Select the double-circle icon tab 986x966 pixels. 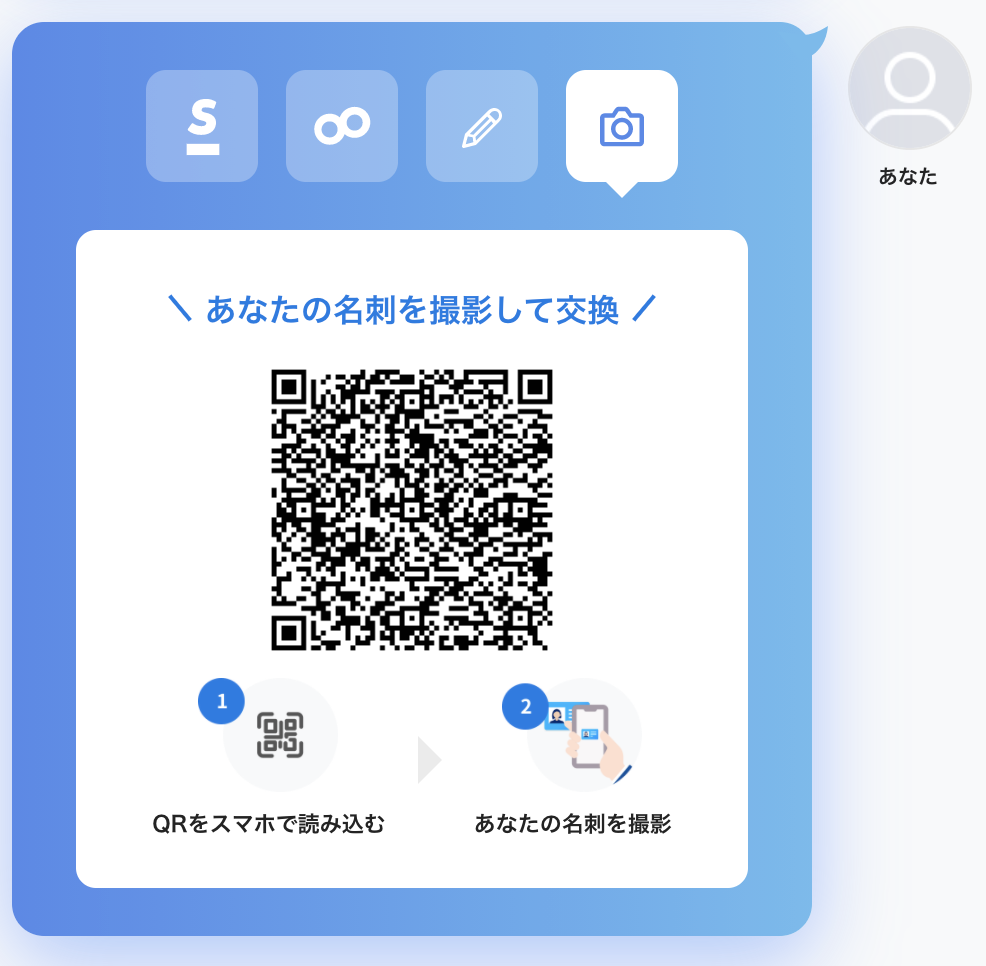point(342,126)
